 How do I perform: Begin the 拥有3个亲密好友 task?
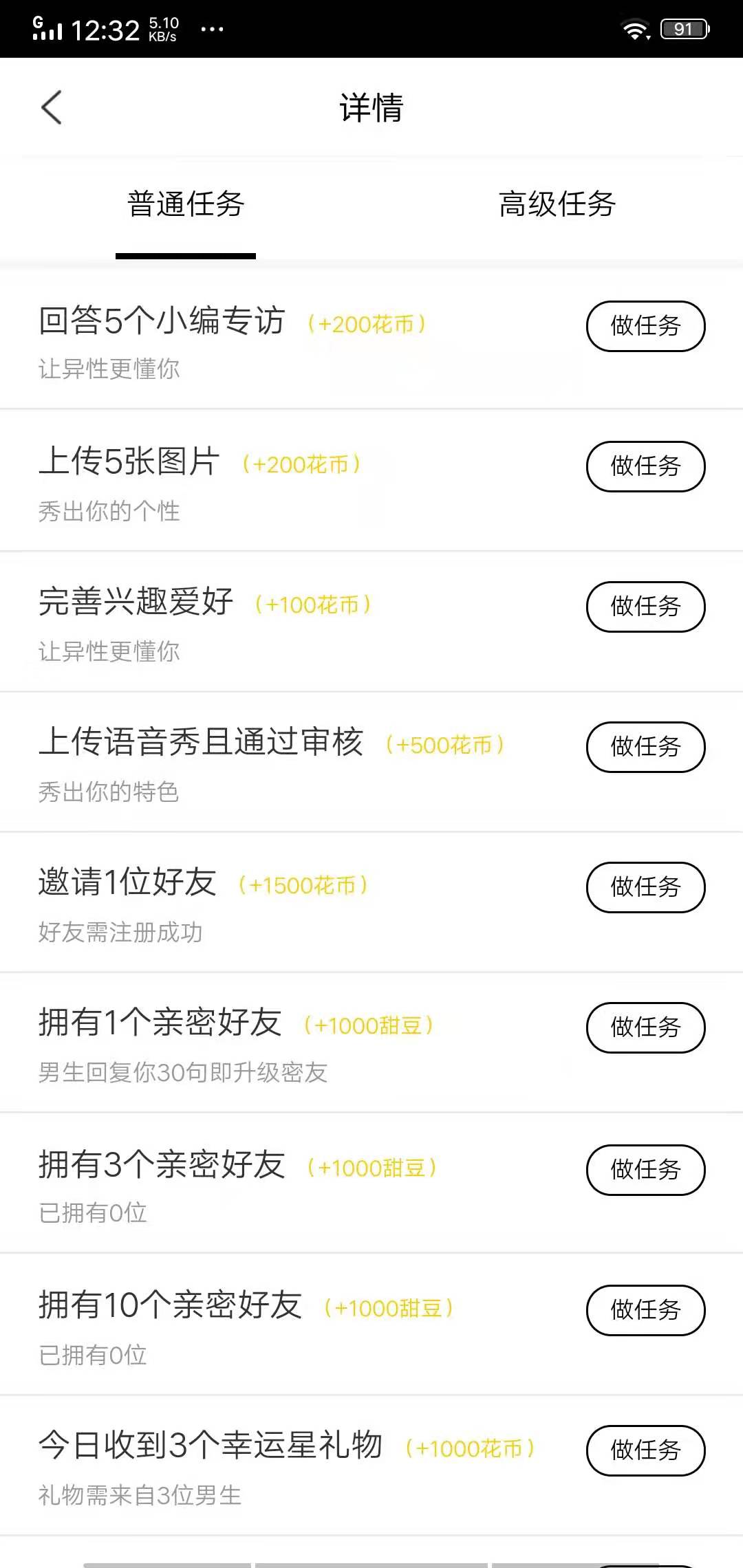(x=645, y=1170)
